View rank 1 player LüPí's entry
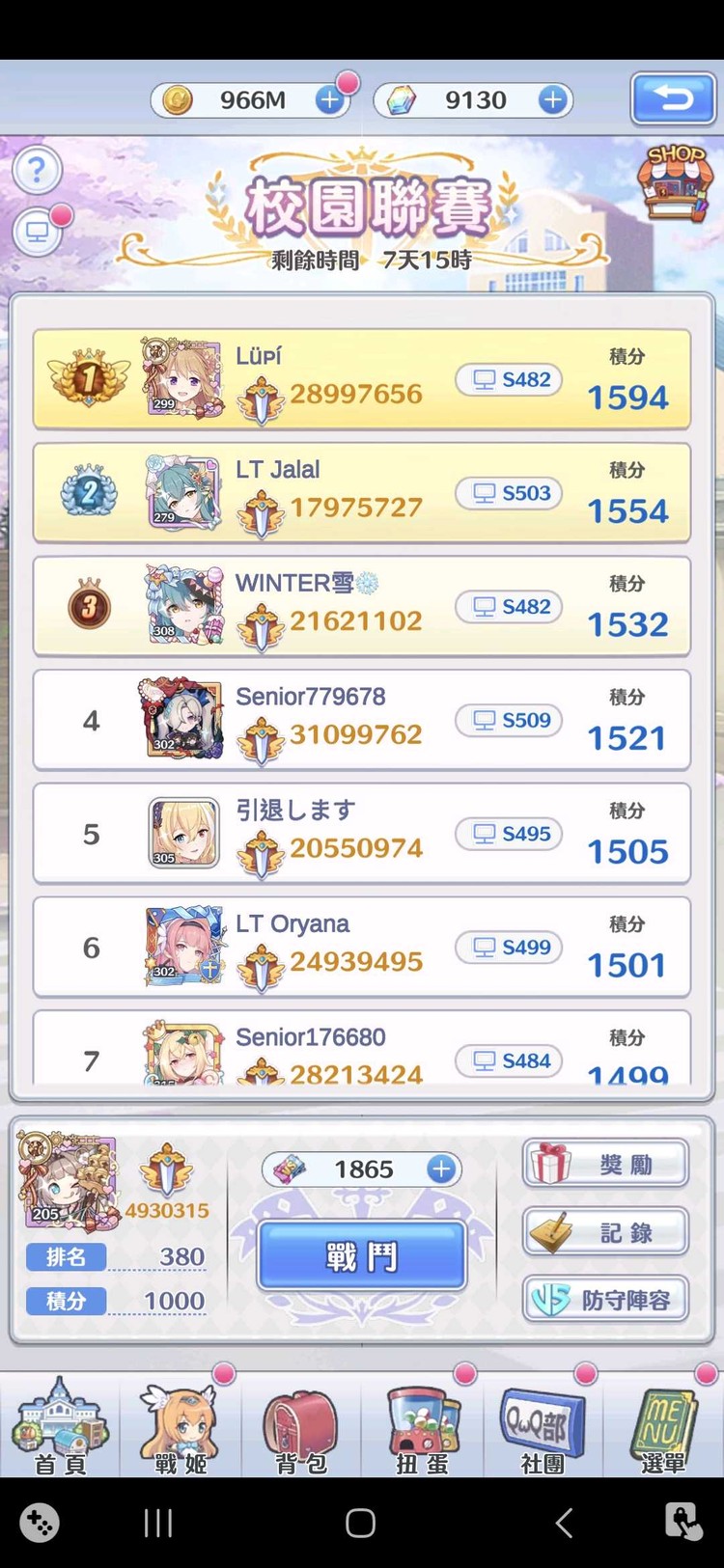This screenshot has width=724, height=1568. pos(362,379)
